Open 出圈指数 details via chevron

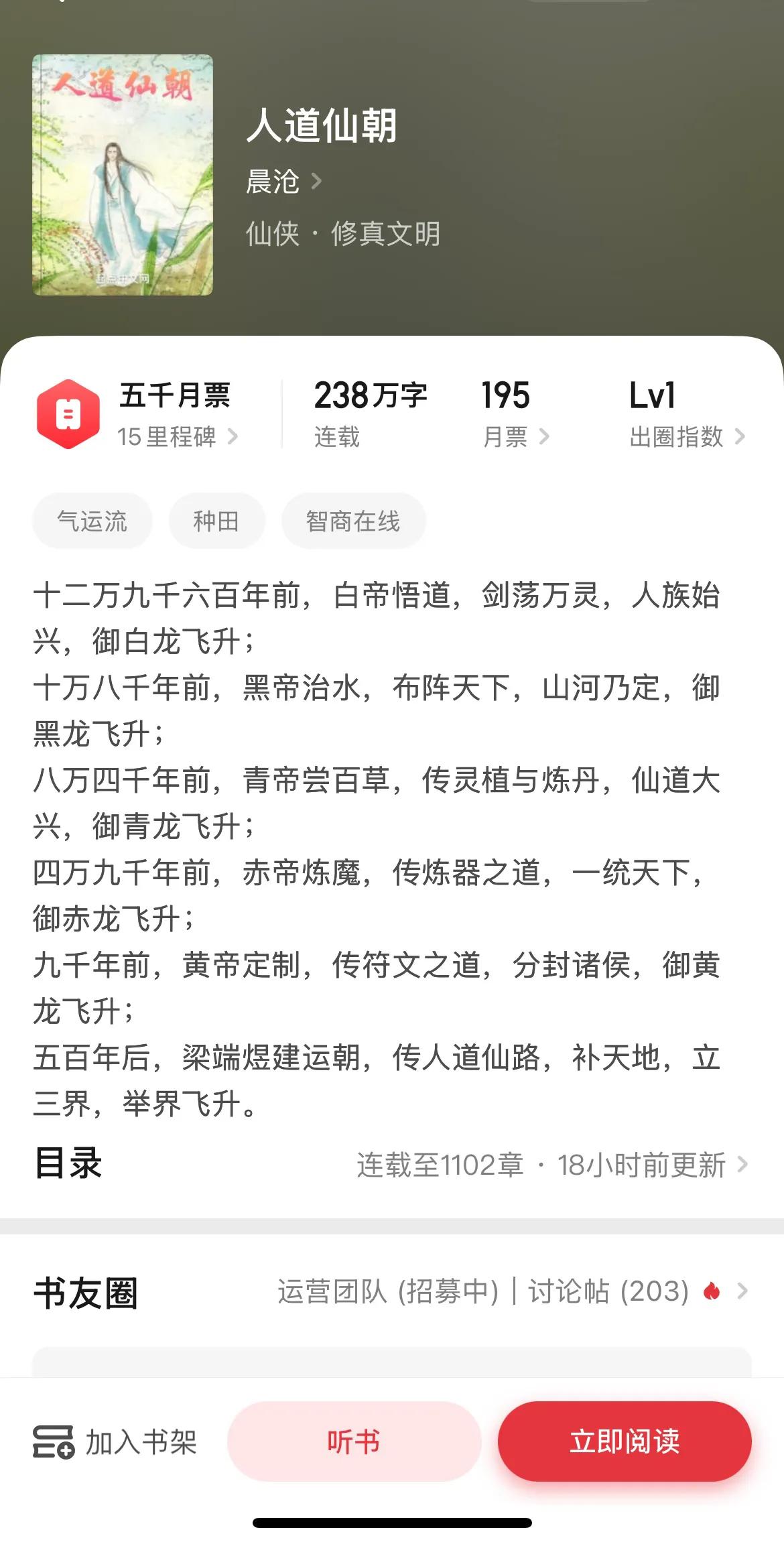[740, 436]
